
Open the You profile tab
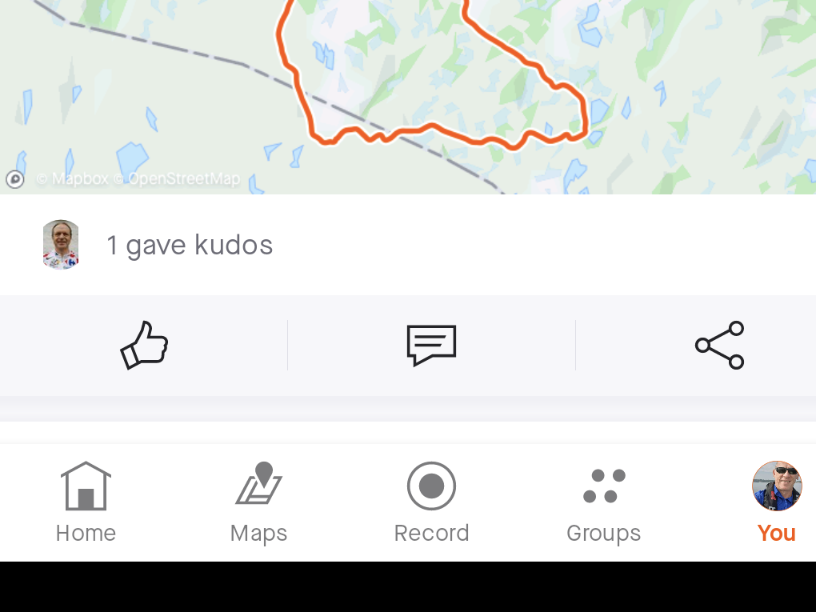(x=776, y=503)
